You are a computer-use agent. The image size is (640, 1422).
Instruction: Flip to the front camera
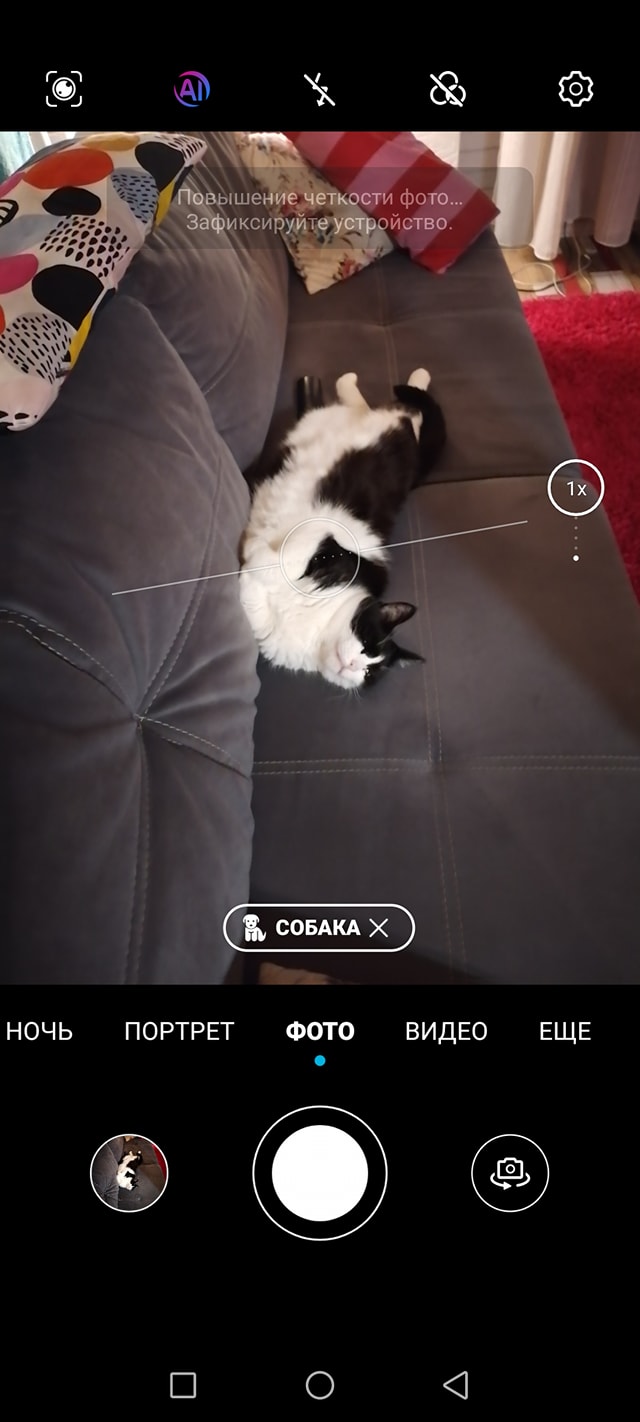[x=510, y=1173]
